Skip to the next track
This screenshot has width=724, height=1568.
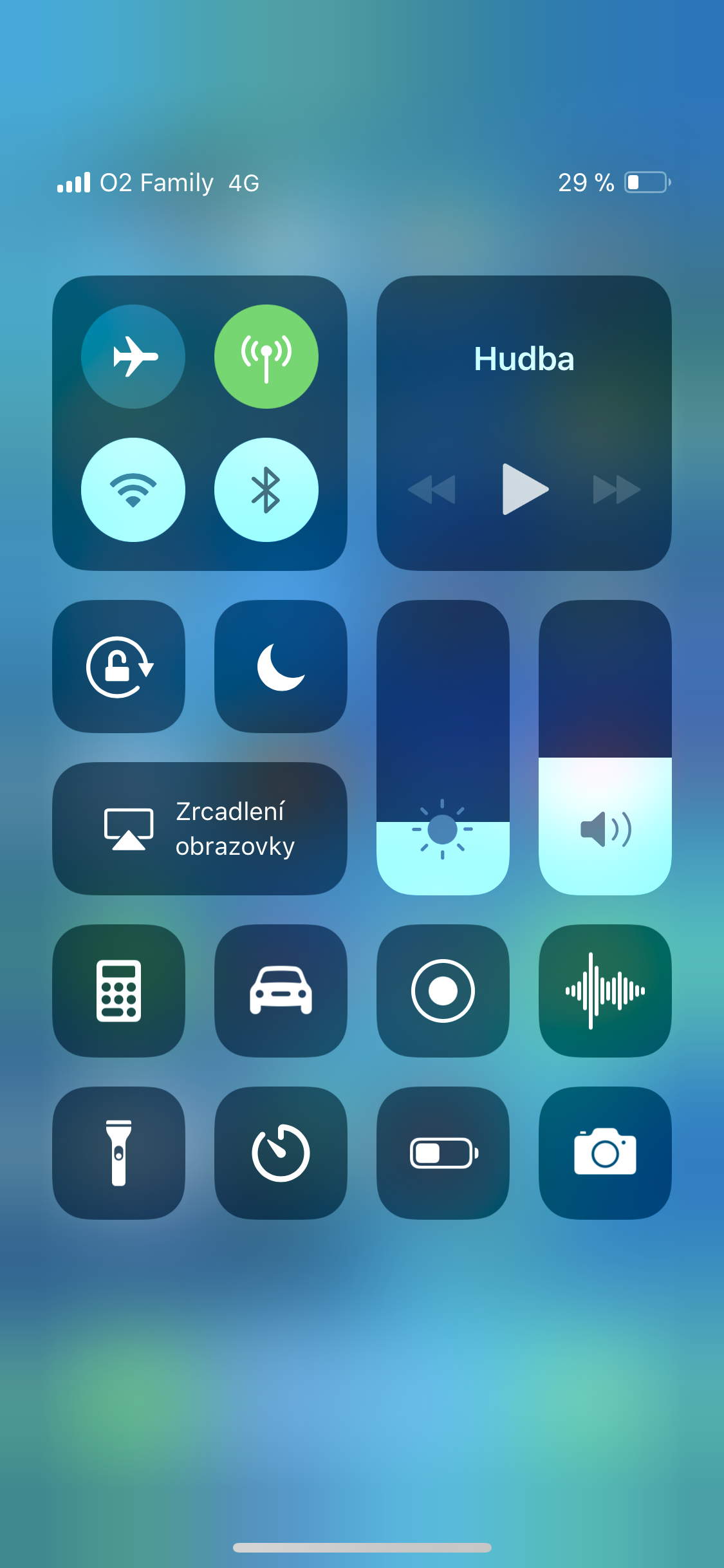click(x=616, y=489)
